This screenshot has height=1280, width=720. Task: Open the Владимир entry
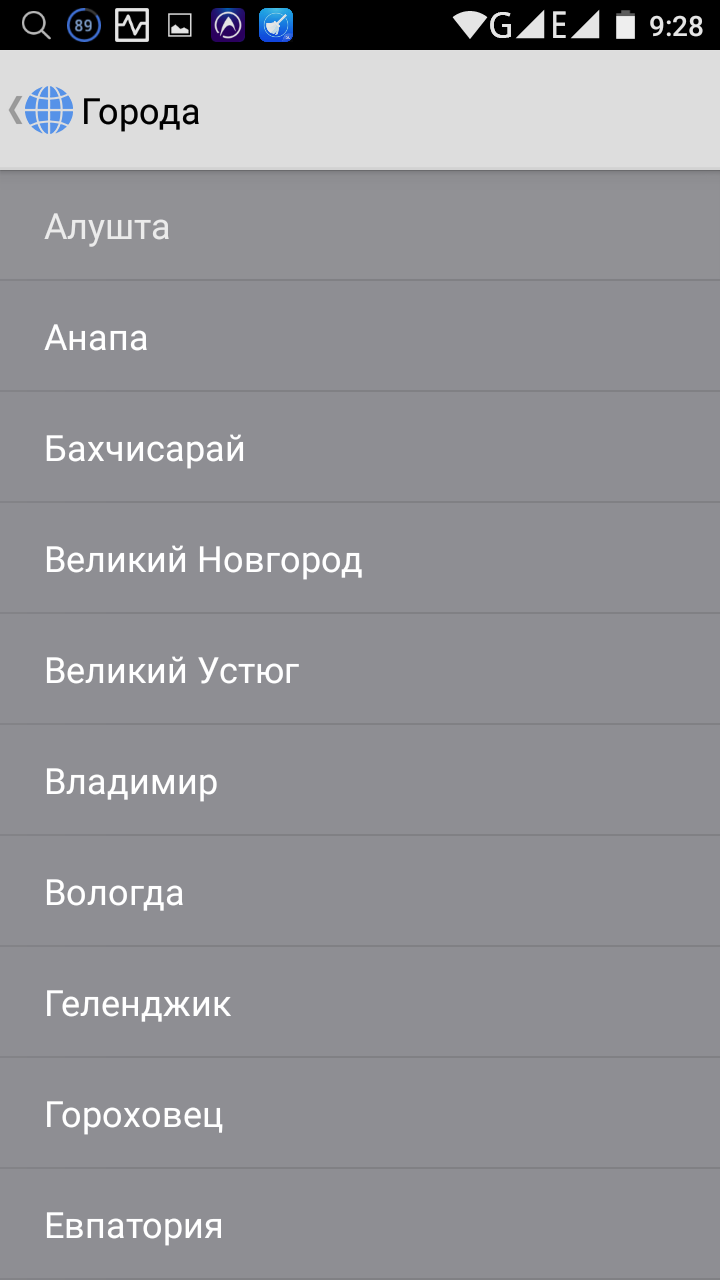(131, 782)
